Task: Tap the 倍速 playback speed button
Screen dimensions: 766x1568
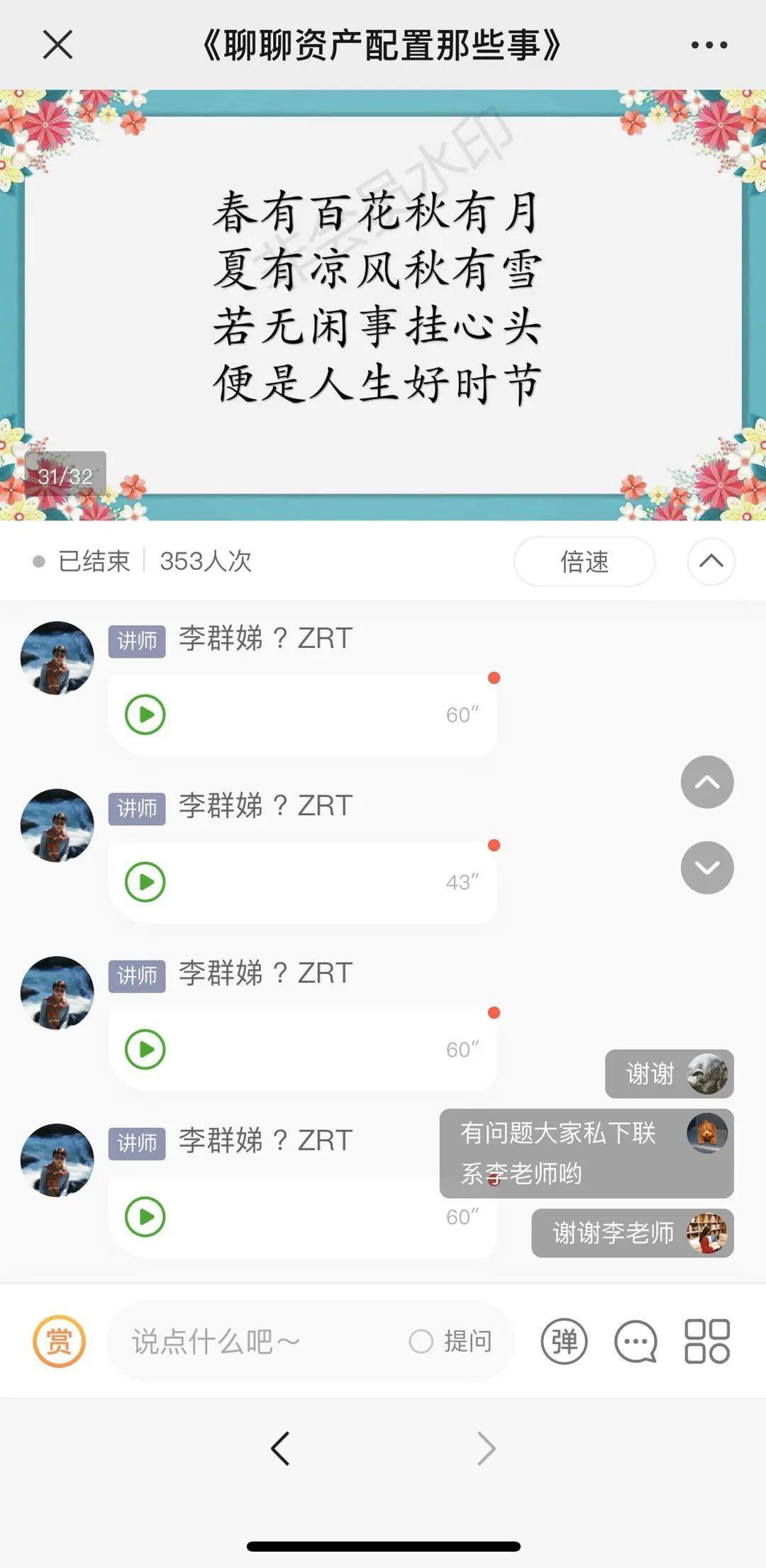Action: [584, 561]
